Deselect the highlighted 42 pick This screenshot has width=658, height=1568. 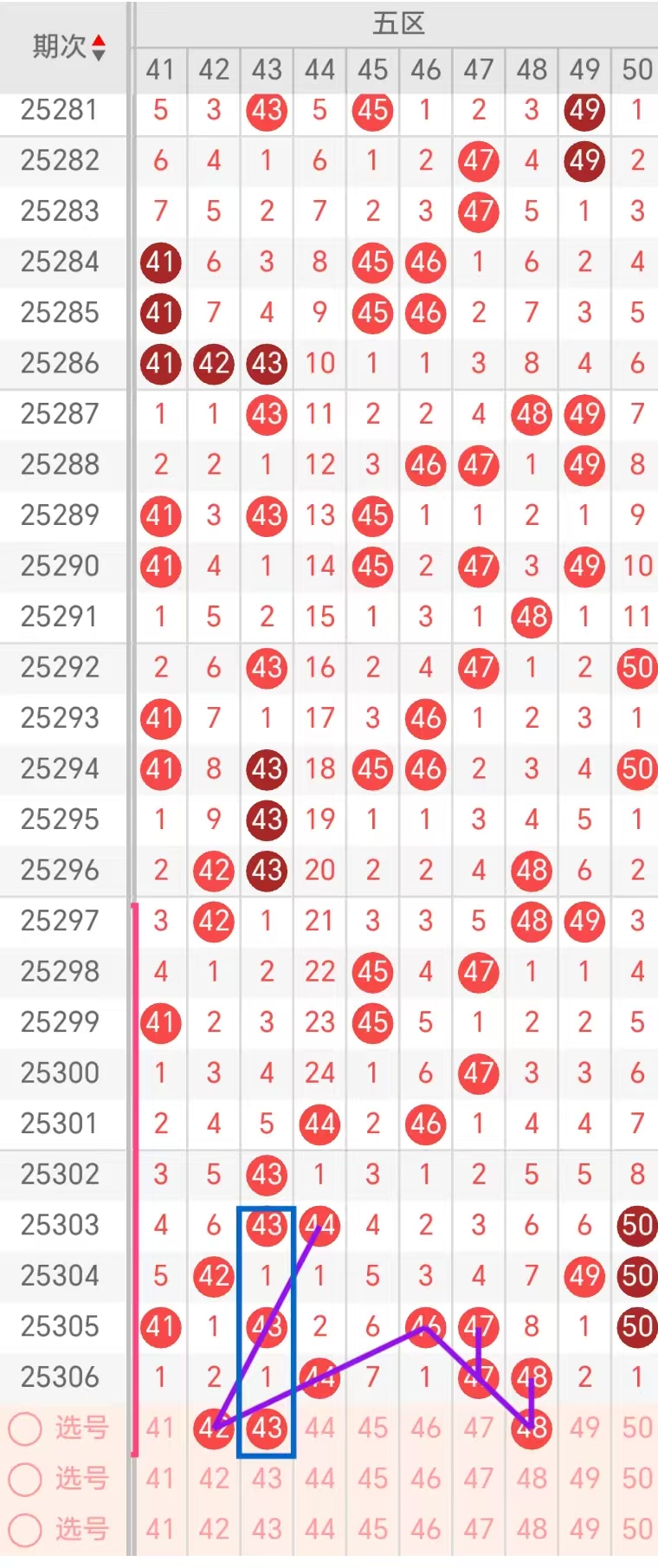point(214,1428)
